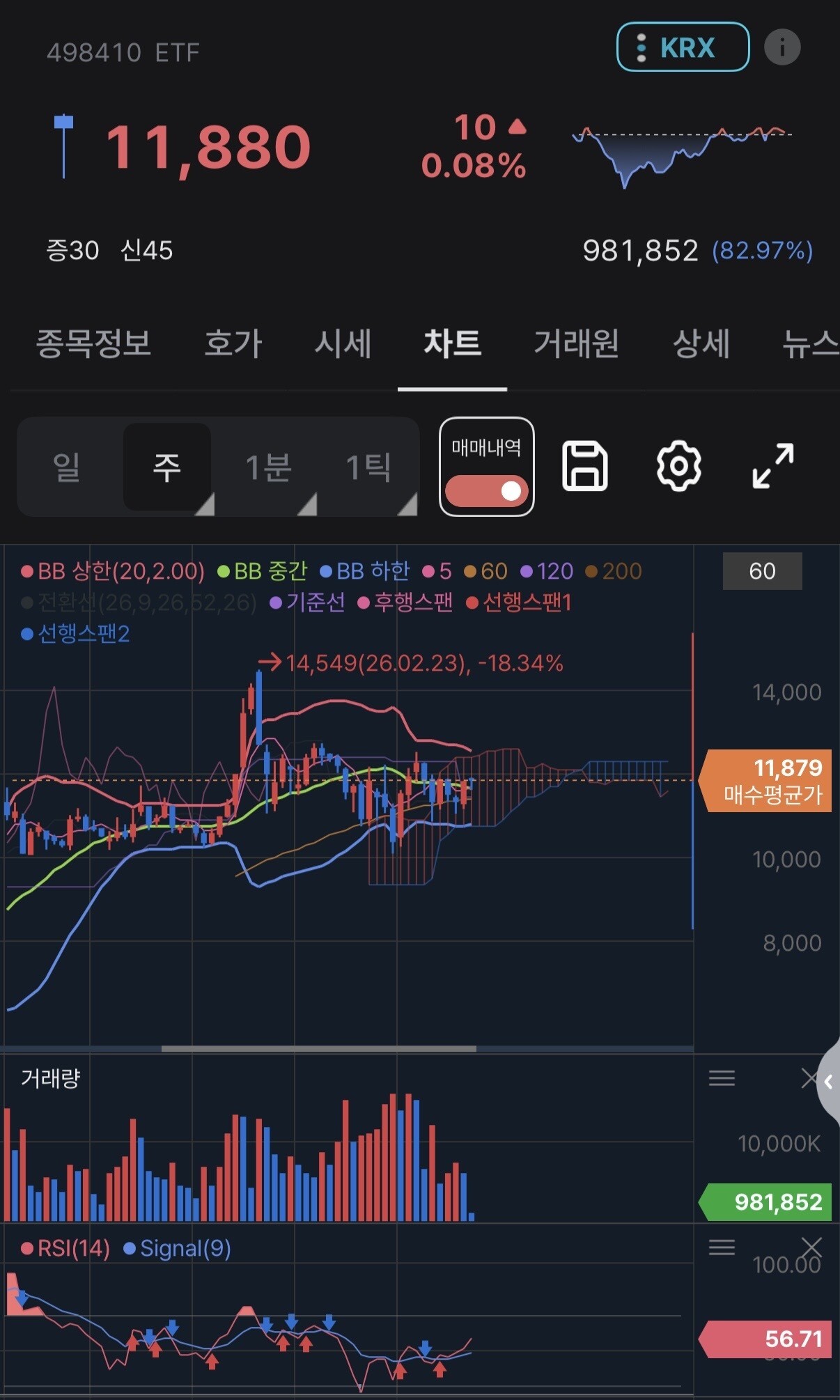The image size is (840, 1400).
Task: Close the RSI indicator panel
Action: [x=811, y=1247]
